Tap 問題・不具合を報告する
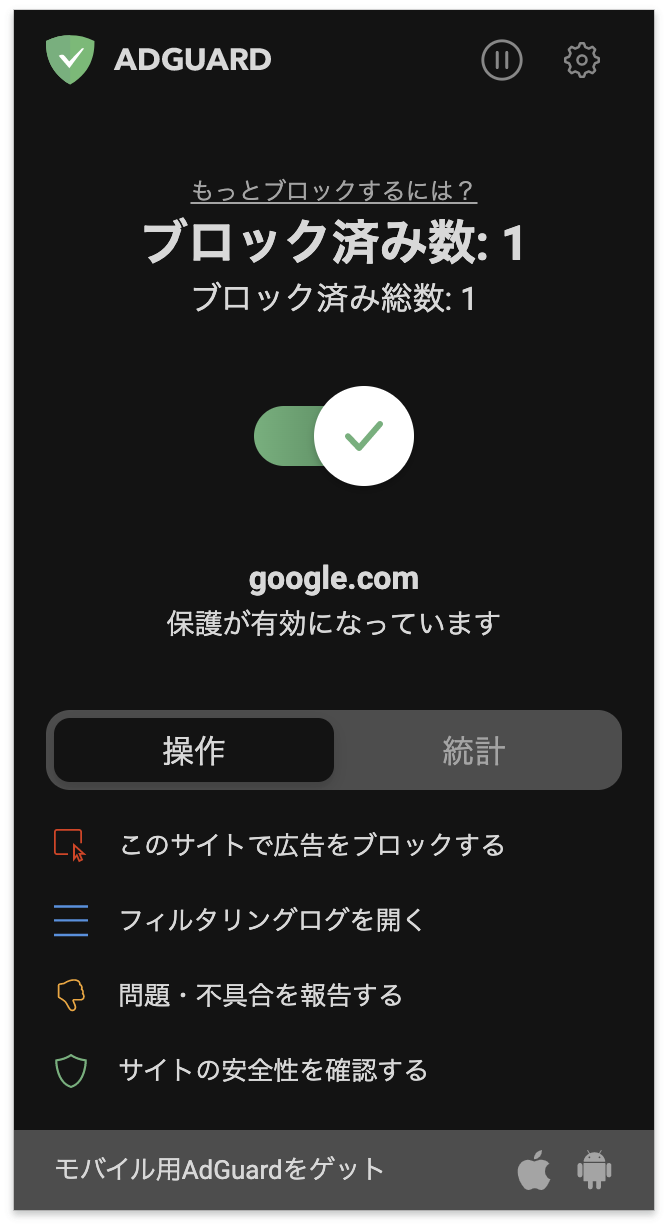 click(x=229, y=995)
